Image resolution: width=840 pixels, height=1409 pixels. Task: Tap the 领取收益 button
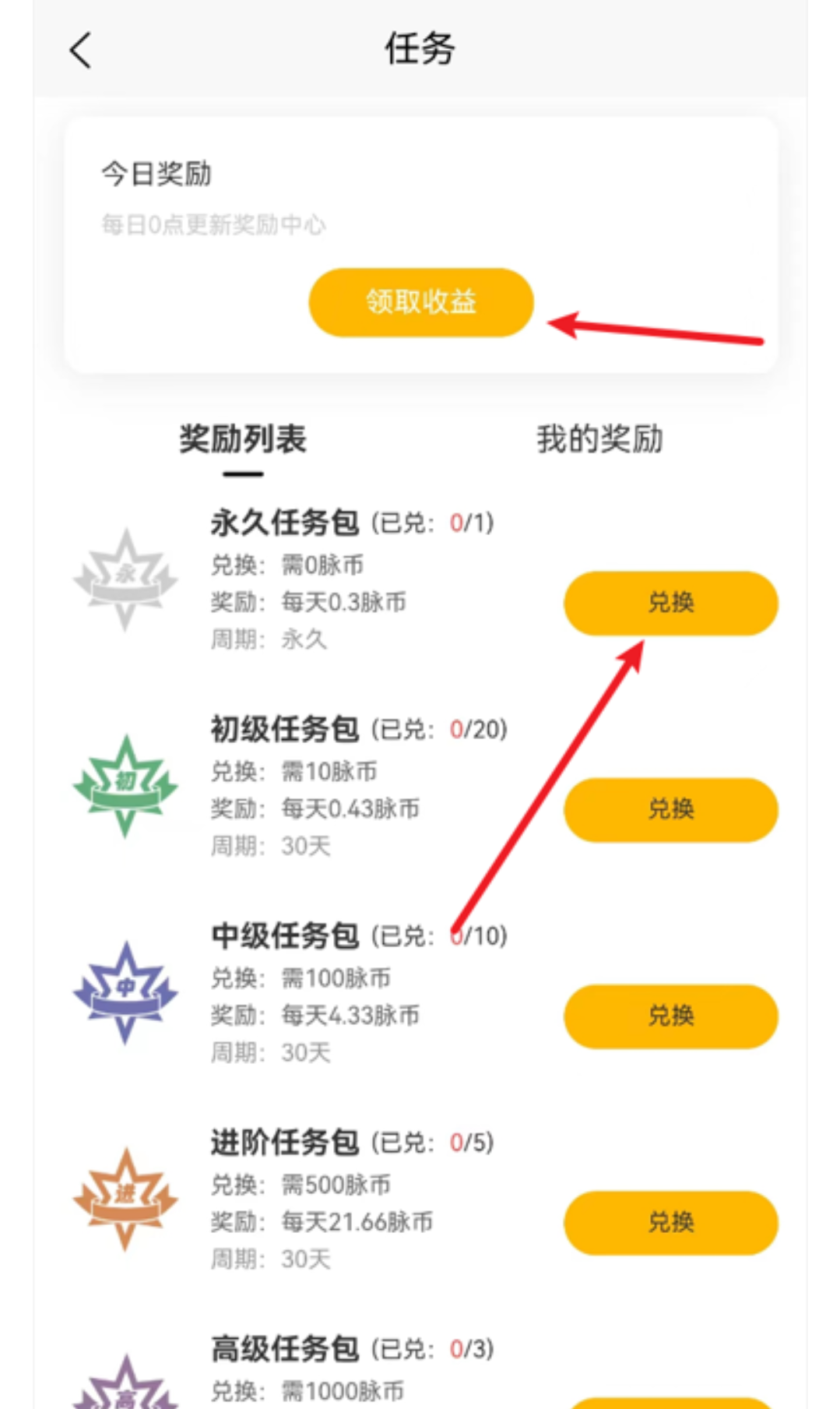click(420, 302)
